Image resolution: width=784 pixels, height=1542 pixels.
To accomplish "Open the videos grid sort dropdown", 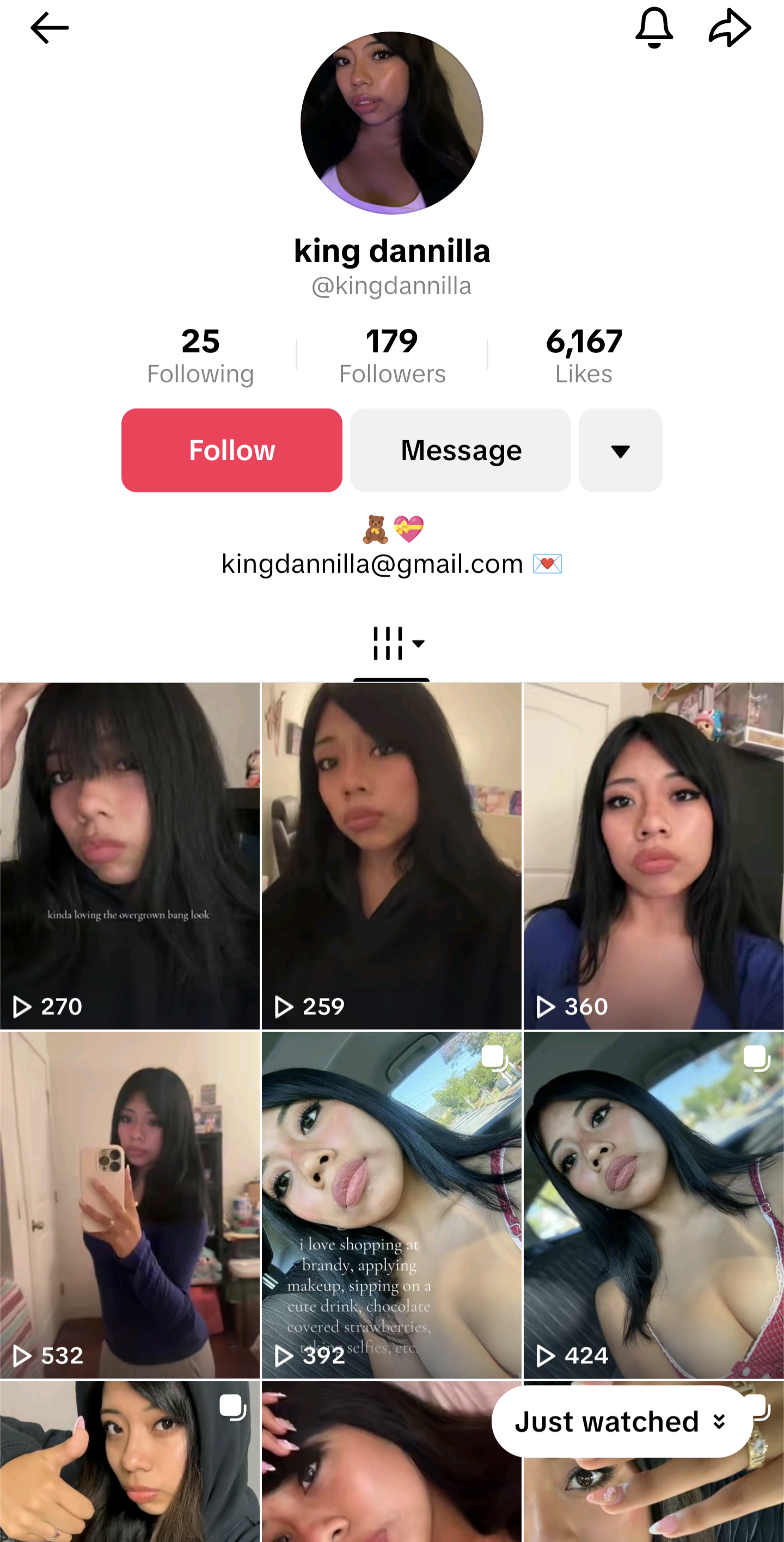I will tap(397, 643).
